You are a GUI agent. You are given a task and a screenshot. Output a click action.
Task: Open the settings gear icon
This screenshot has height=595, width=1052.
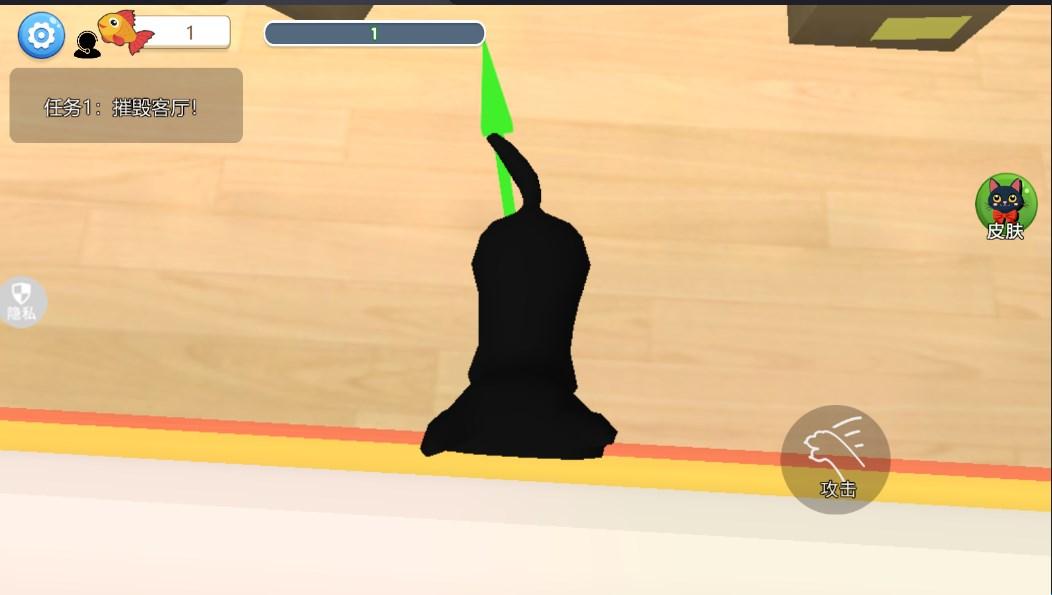(x=41, y=36)
